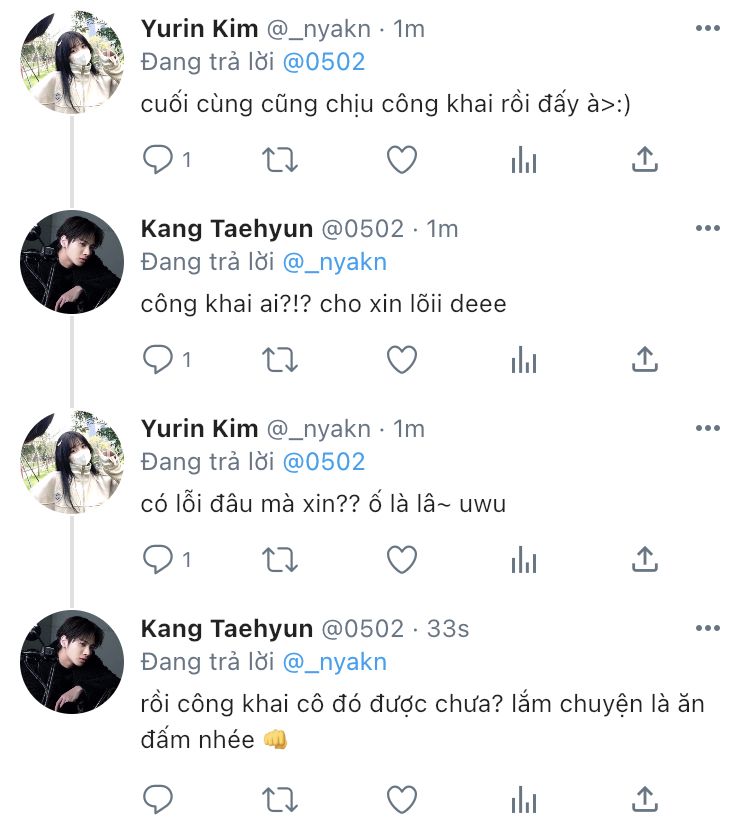View analytics of the "công khai ai?!?" tweet
The height and width of the screenshot is (826, 750).
524,359
